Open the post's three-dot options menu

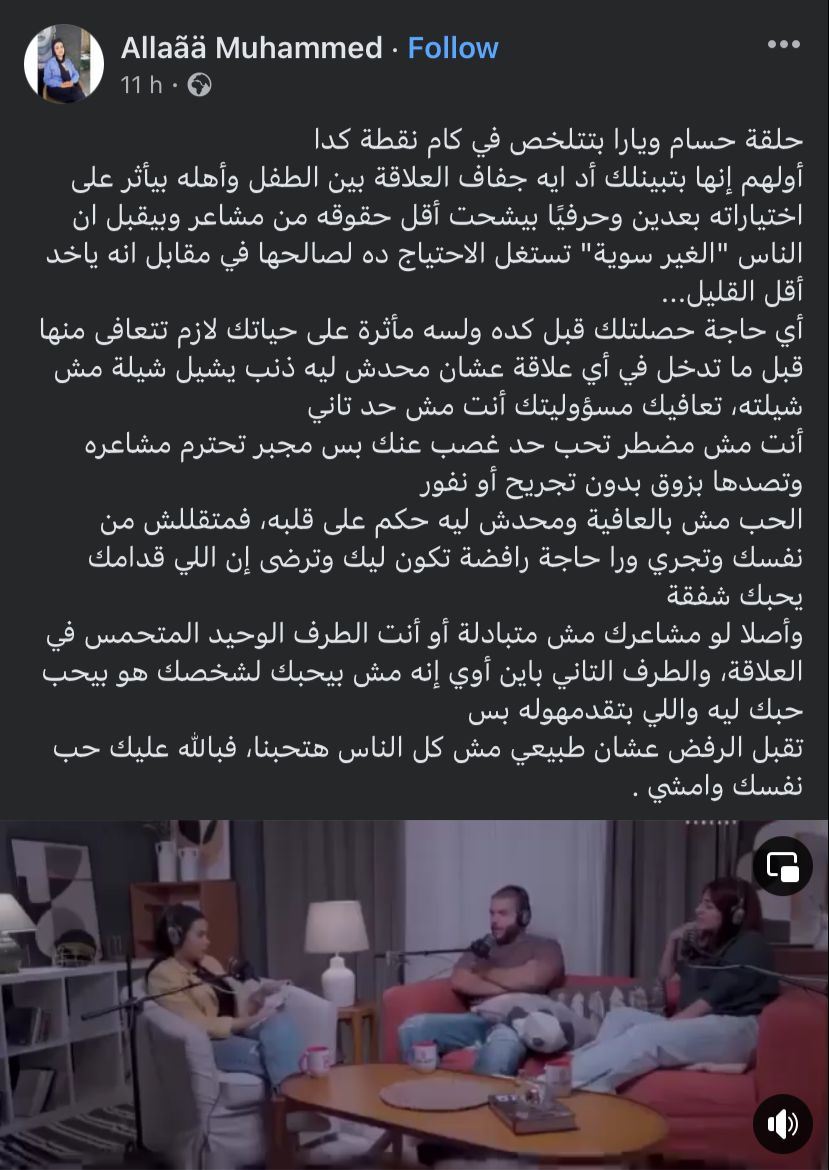[x=783, y=45]
